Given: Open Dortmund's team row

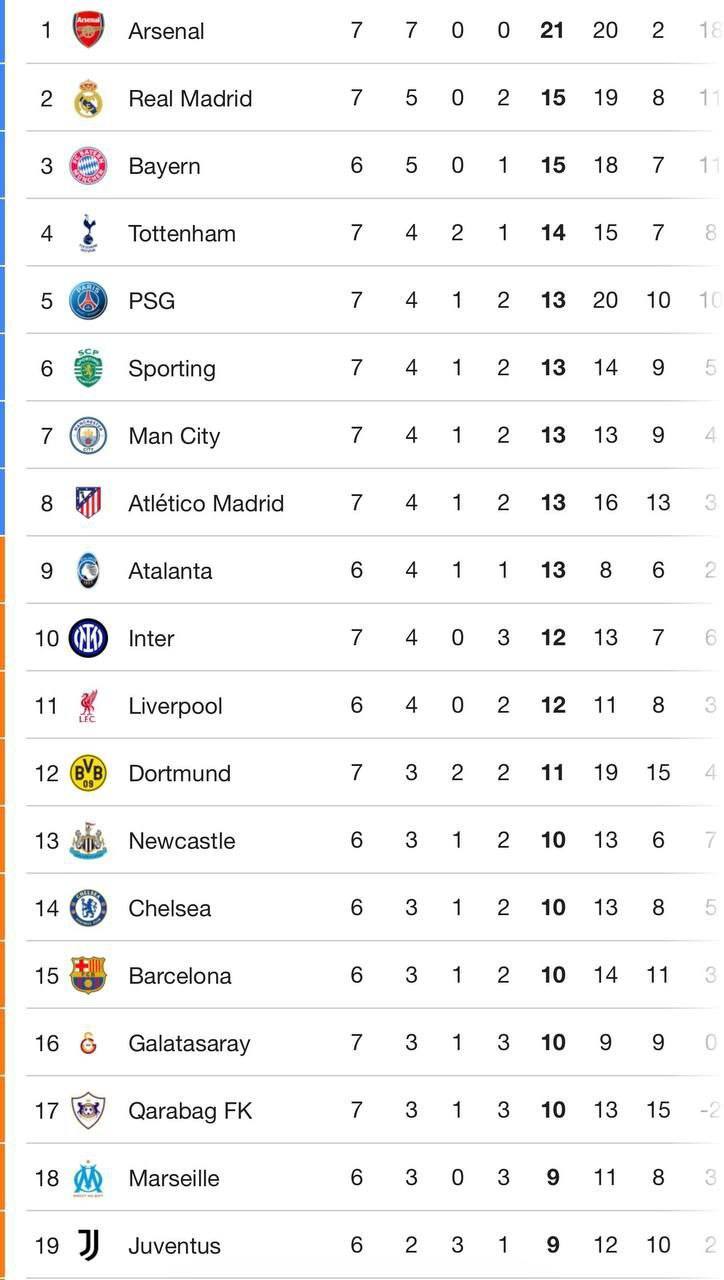Looking at the screenshot, I should [x=179, y=773].
